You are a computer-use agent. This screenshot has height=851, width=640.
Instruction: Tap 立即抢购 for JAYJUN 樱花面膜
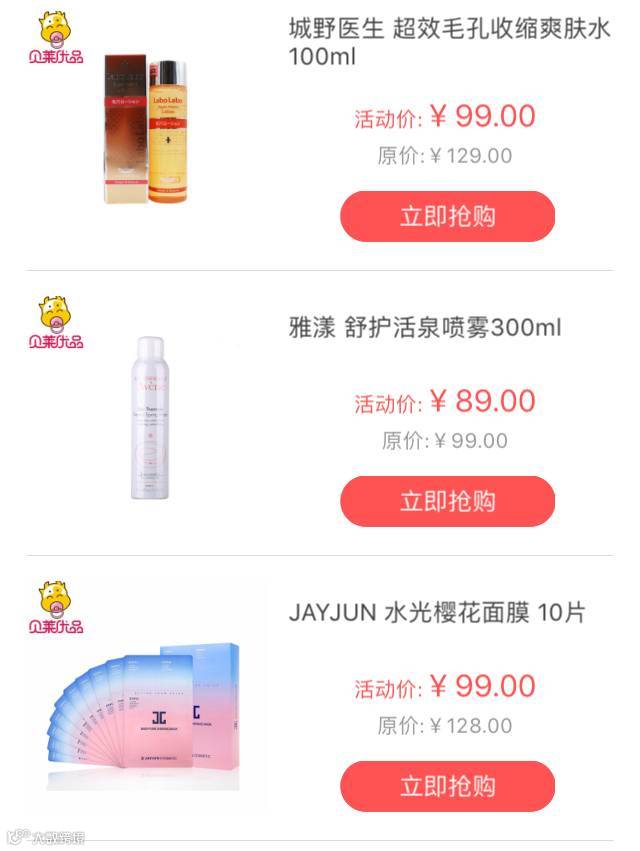pos(447,786)
